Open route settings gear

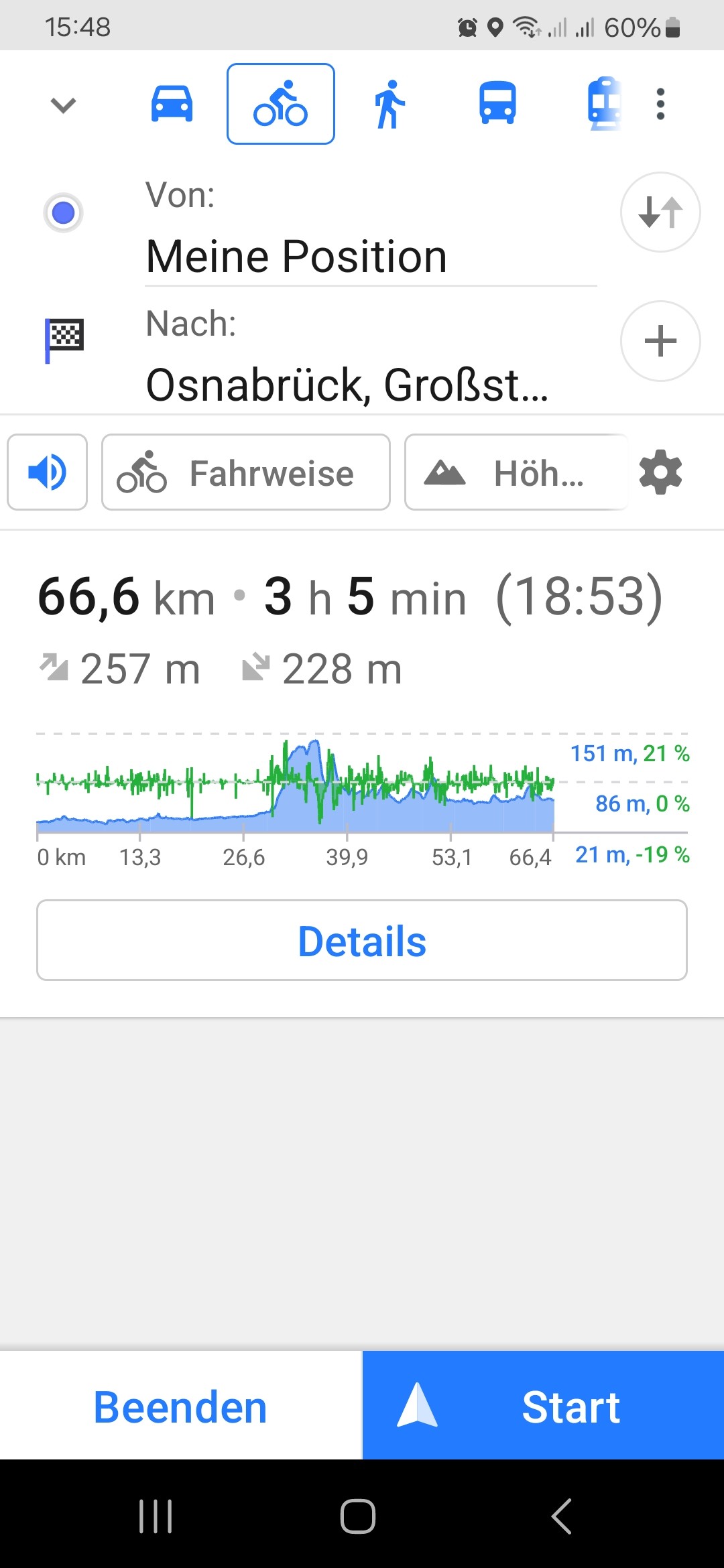click(661, 472)
